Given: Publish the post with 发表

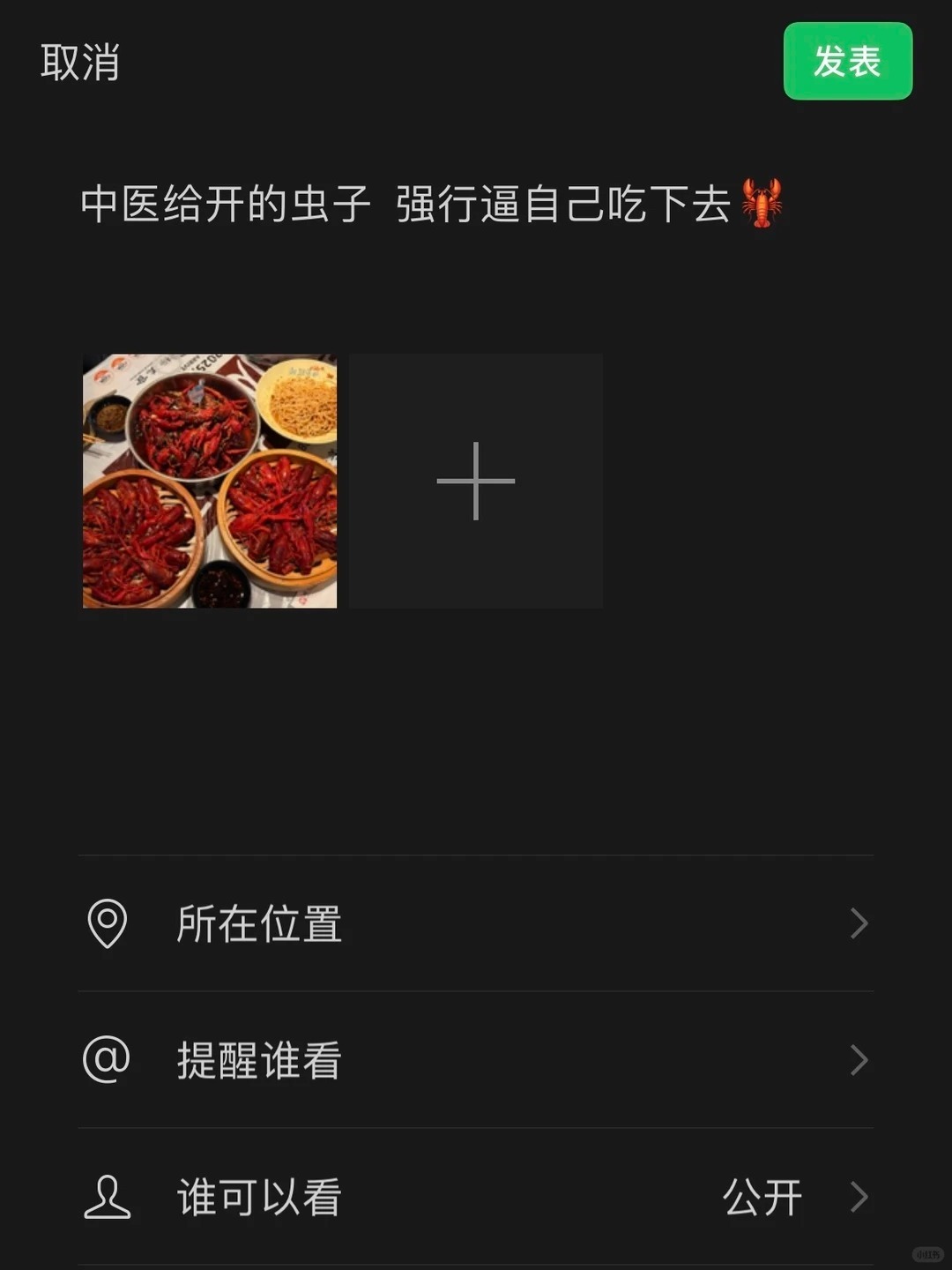Looking at the screenshot, I should point(847,61).
